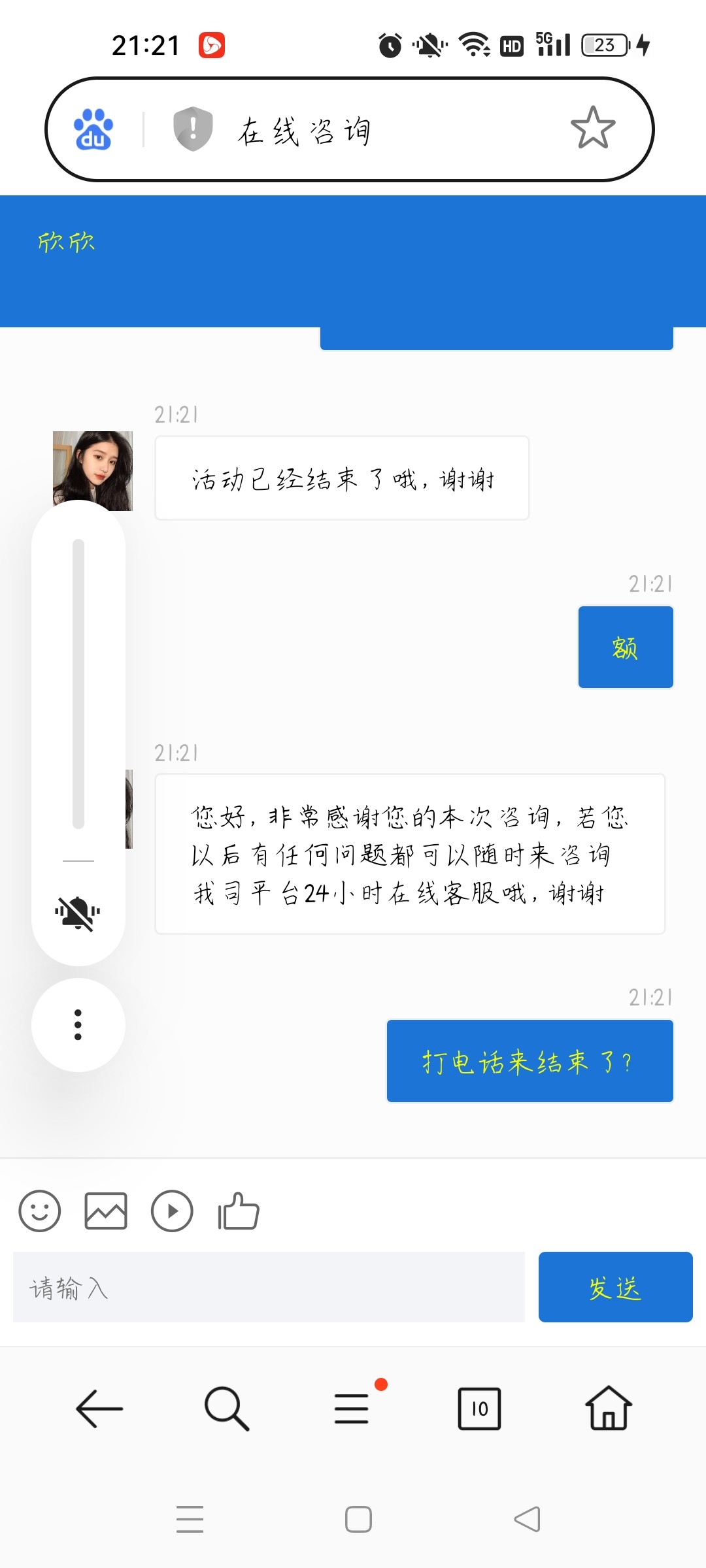Check the site security shield icon
The height and width of the screenshot is (1568, 706).
(x=193, y=129)
